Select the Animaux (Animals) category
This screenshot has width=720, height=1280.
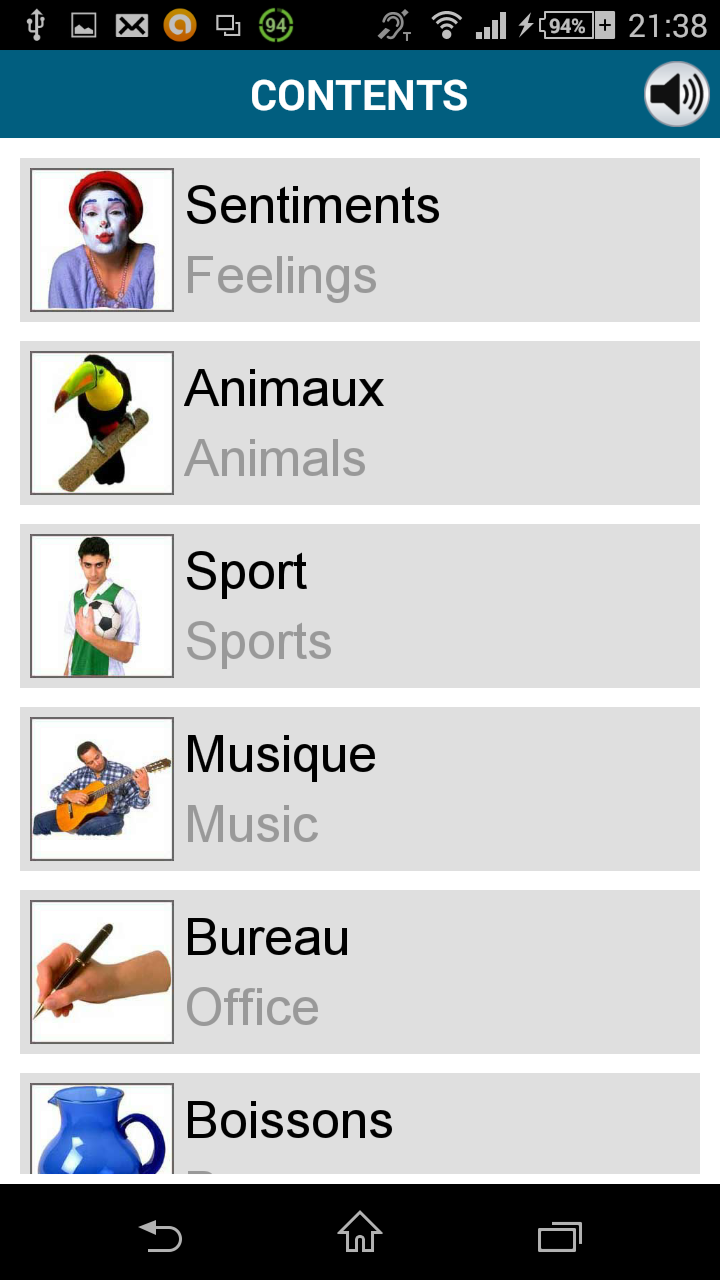click(360, 423)
